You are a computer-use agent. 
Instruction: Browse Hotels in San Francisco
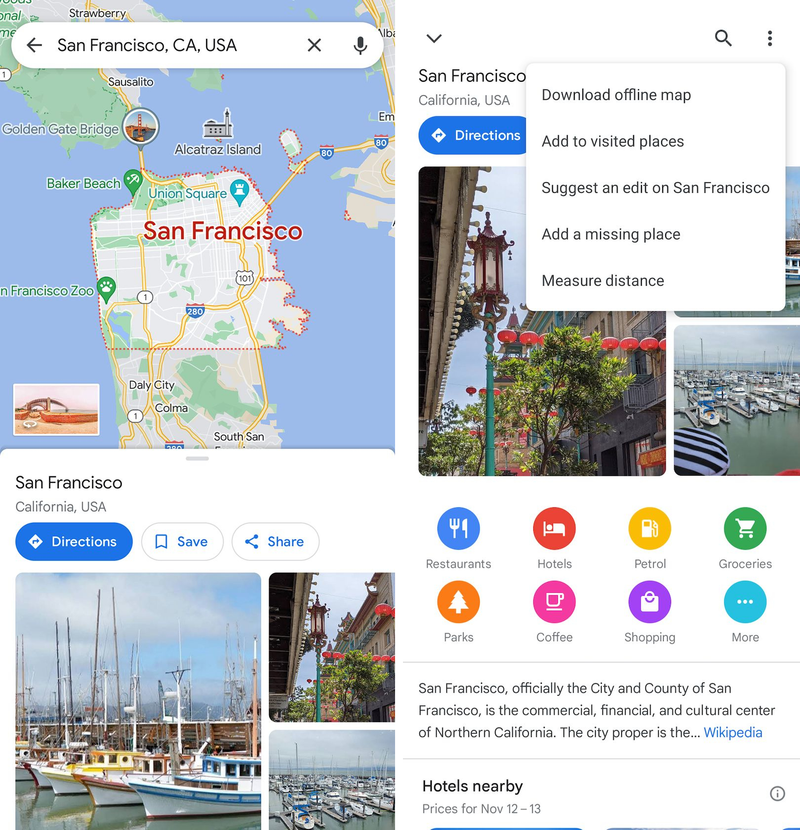[x=554, y=529]
